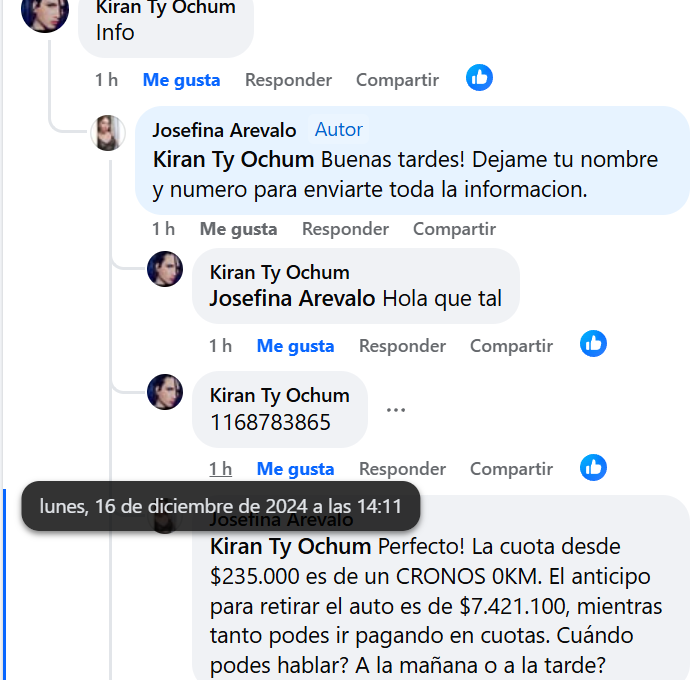
Task: Reply to the 1168783865 comment
Action: 402,469
